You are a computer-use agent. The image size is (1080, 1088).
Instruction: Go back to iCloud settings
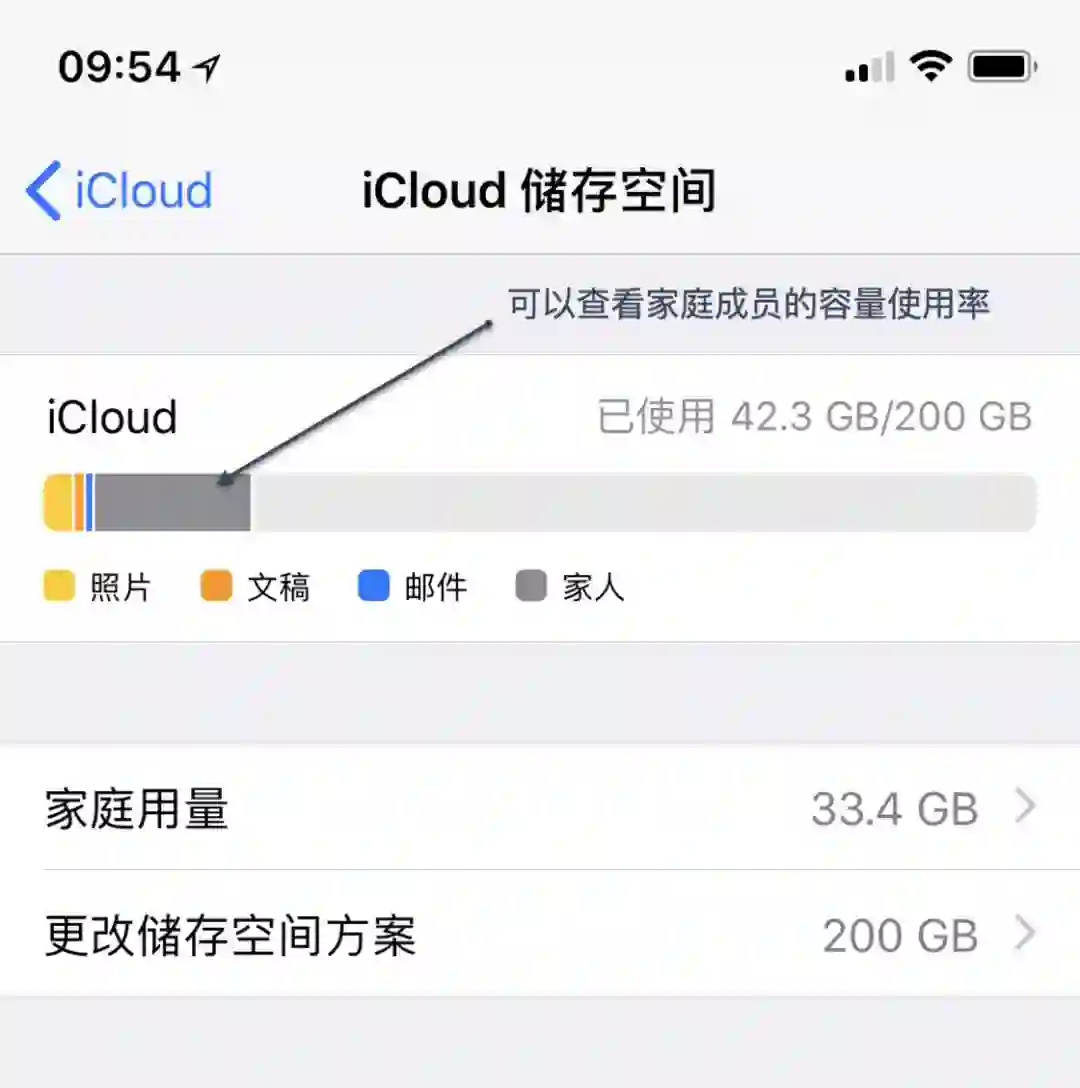tap(120, 190)
